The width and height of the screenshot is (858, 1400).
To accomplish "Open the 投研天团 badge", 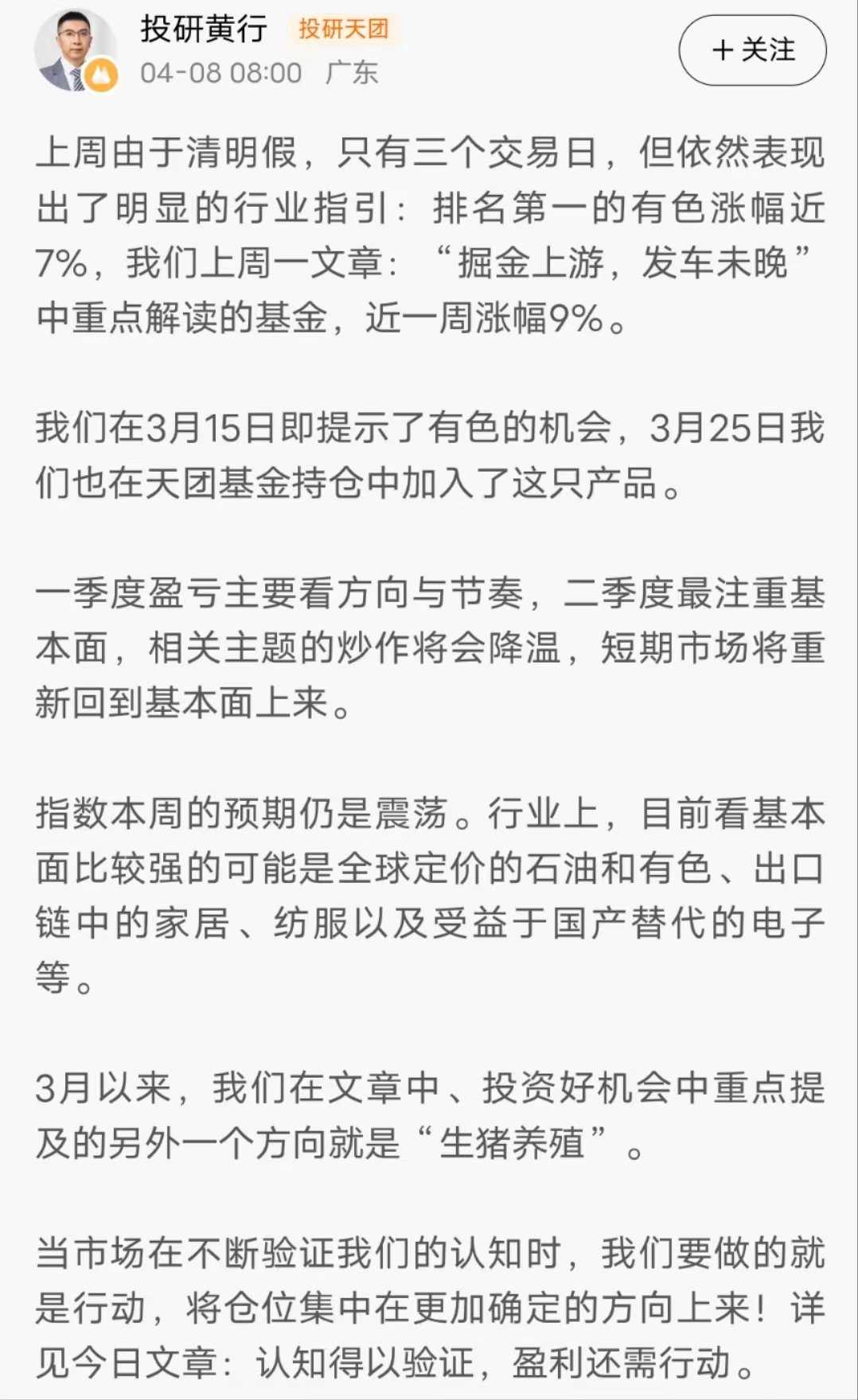I will tap(343, 29).
